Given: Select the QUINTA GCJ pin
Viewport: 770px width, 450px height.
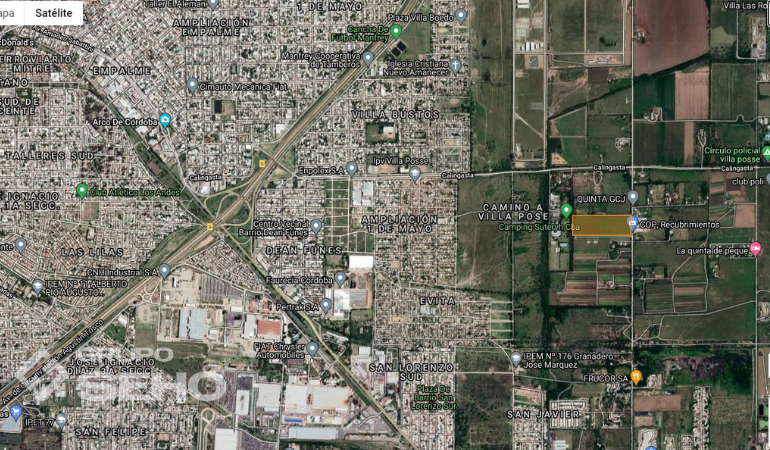Looking at the screenshot, I should [x=633, y=197].
